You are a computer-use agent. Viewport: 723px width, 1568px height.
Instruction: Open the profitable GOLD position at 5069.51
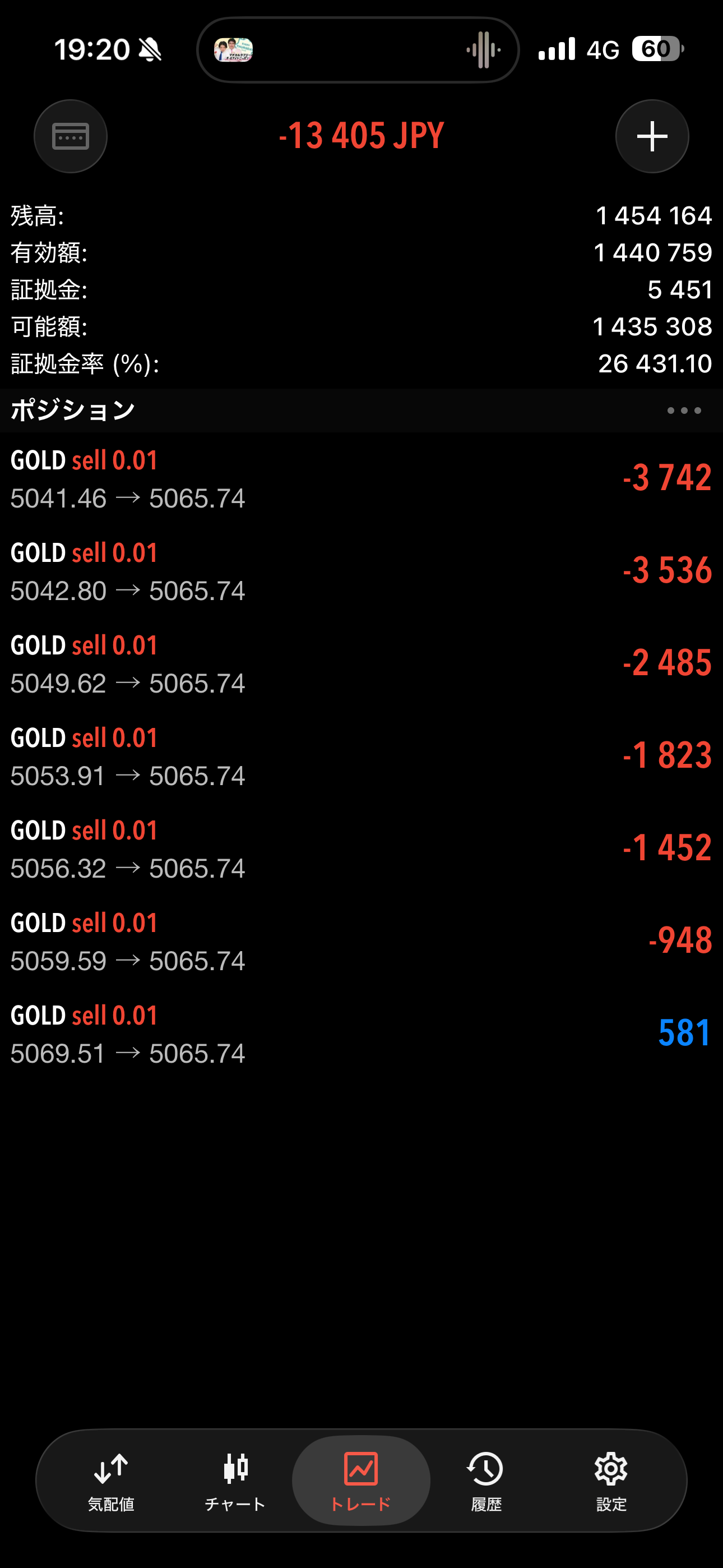click(361, 1034)
